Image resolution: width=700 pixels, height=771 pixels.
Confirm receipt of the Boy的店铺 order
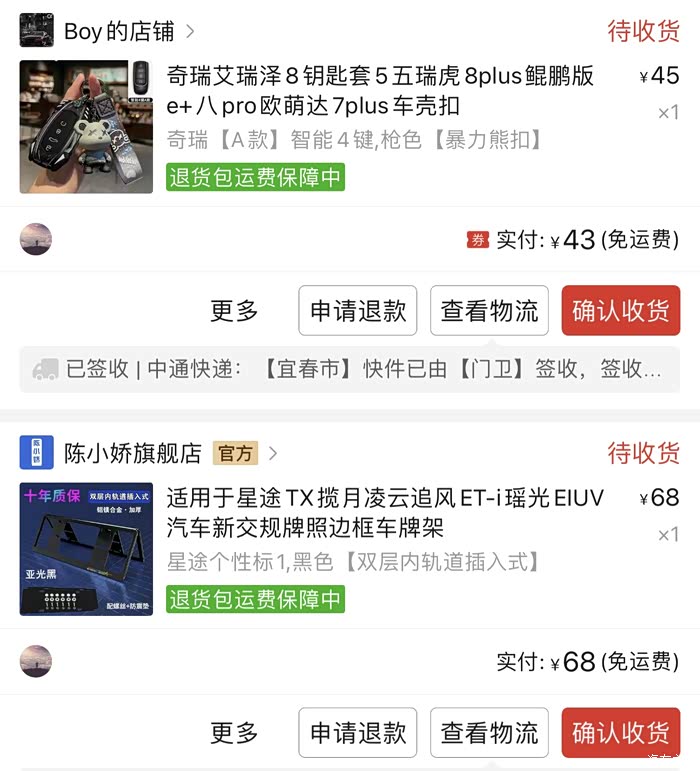pos(620,311)
